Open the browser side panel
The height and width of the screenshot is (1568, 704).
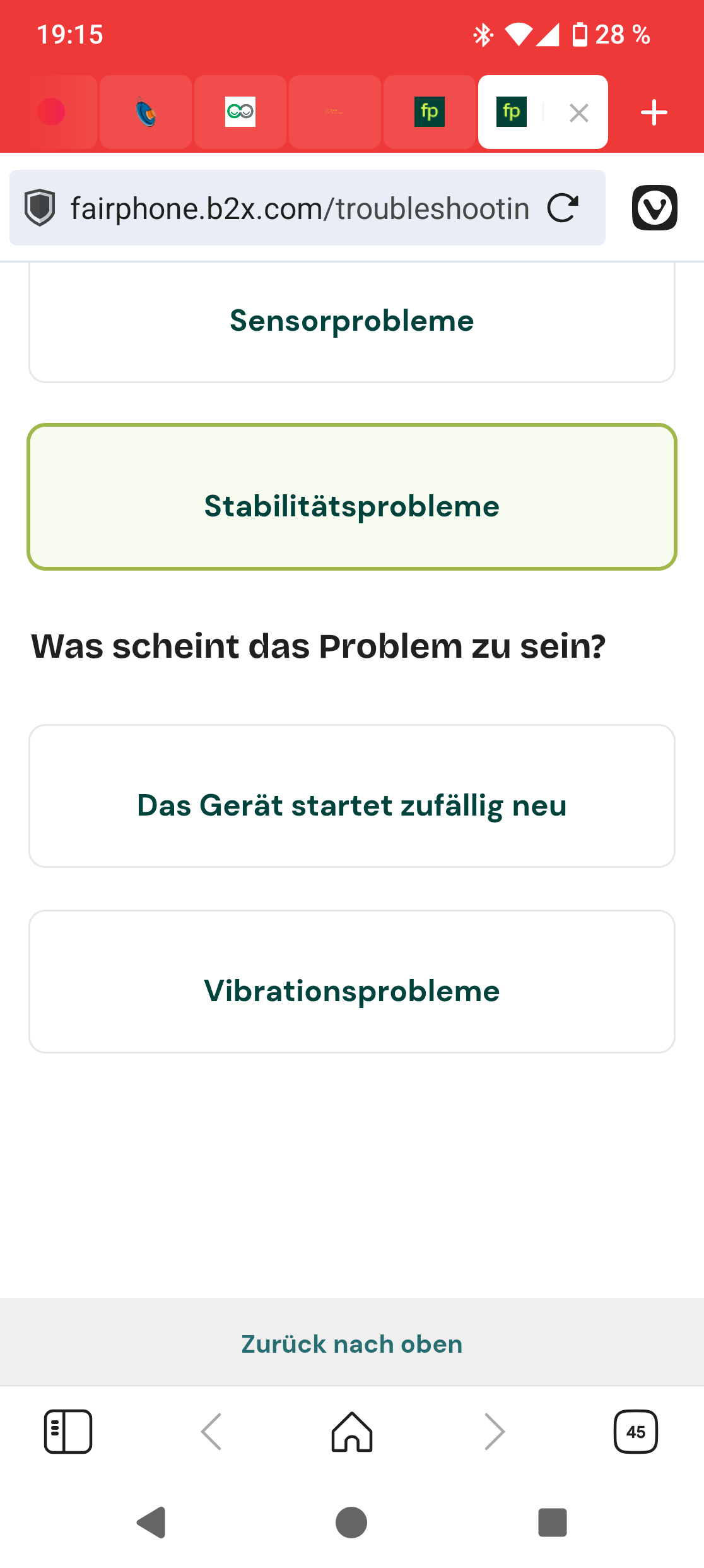[x=68, y=1432]
